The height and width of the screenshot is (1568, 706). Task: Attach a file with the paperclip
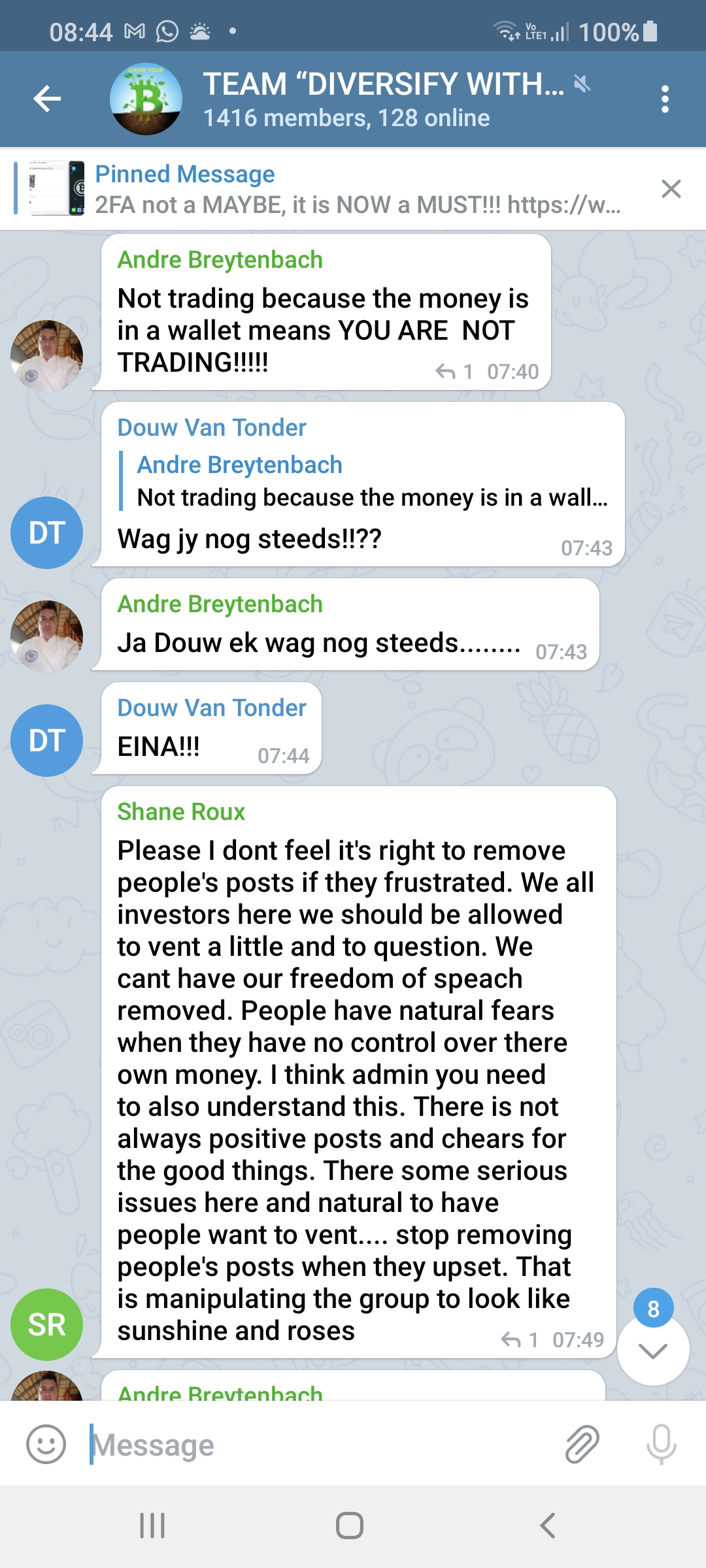[x=582, y=1445]
